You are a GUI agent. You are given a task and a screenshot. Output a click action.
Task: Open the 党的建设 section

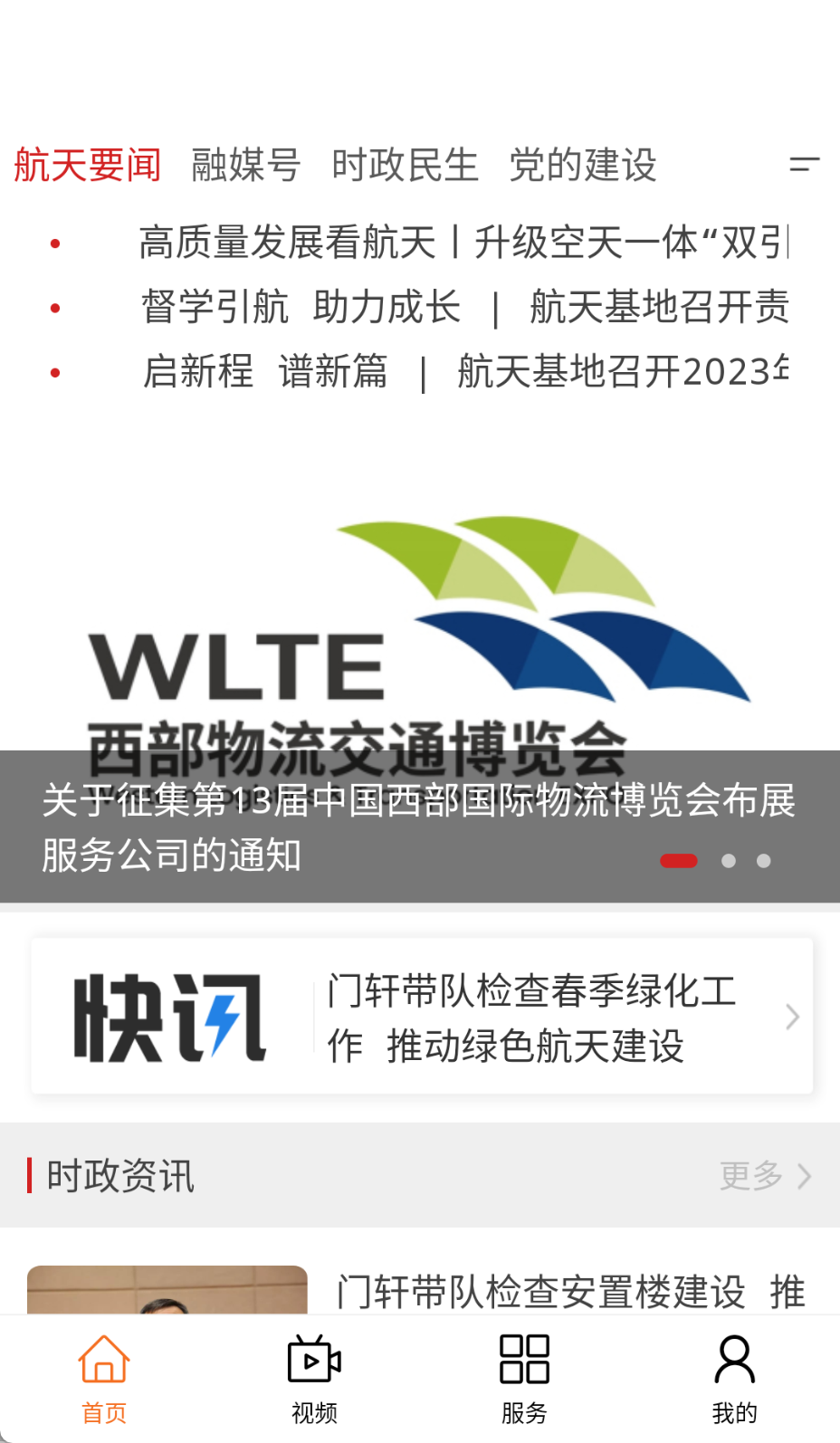pyautogui.click(x=583, y=166)
